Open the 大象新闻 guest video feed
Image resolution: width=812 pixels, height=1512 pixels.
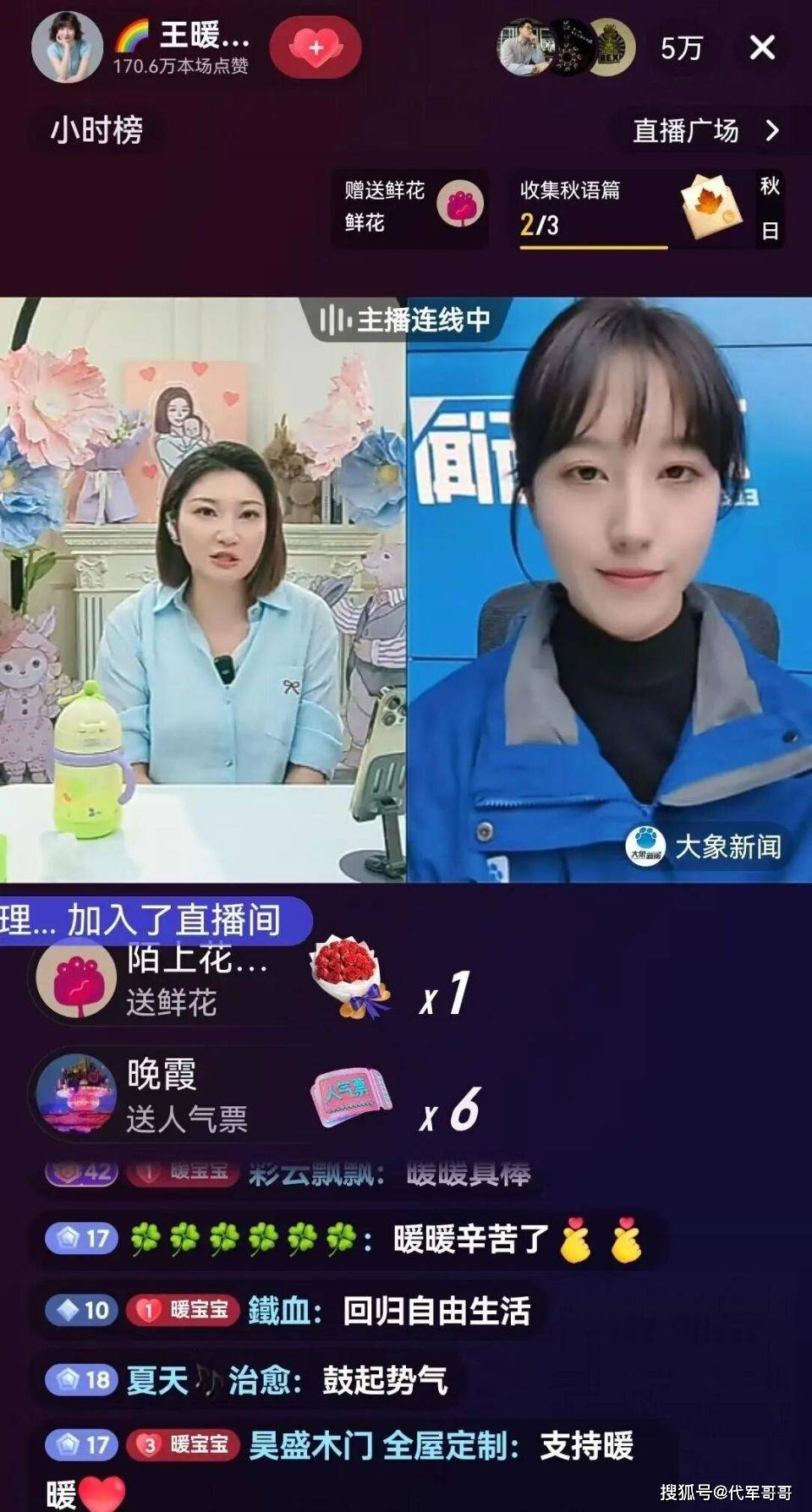(609, 592)
